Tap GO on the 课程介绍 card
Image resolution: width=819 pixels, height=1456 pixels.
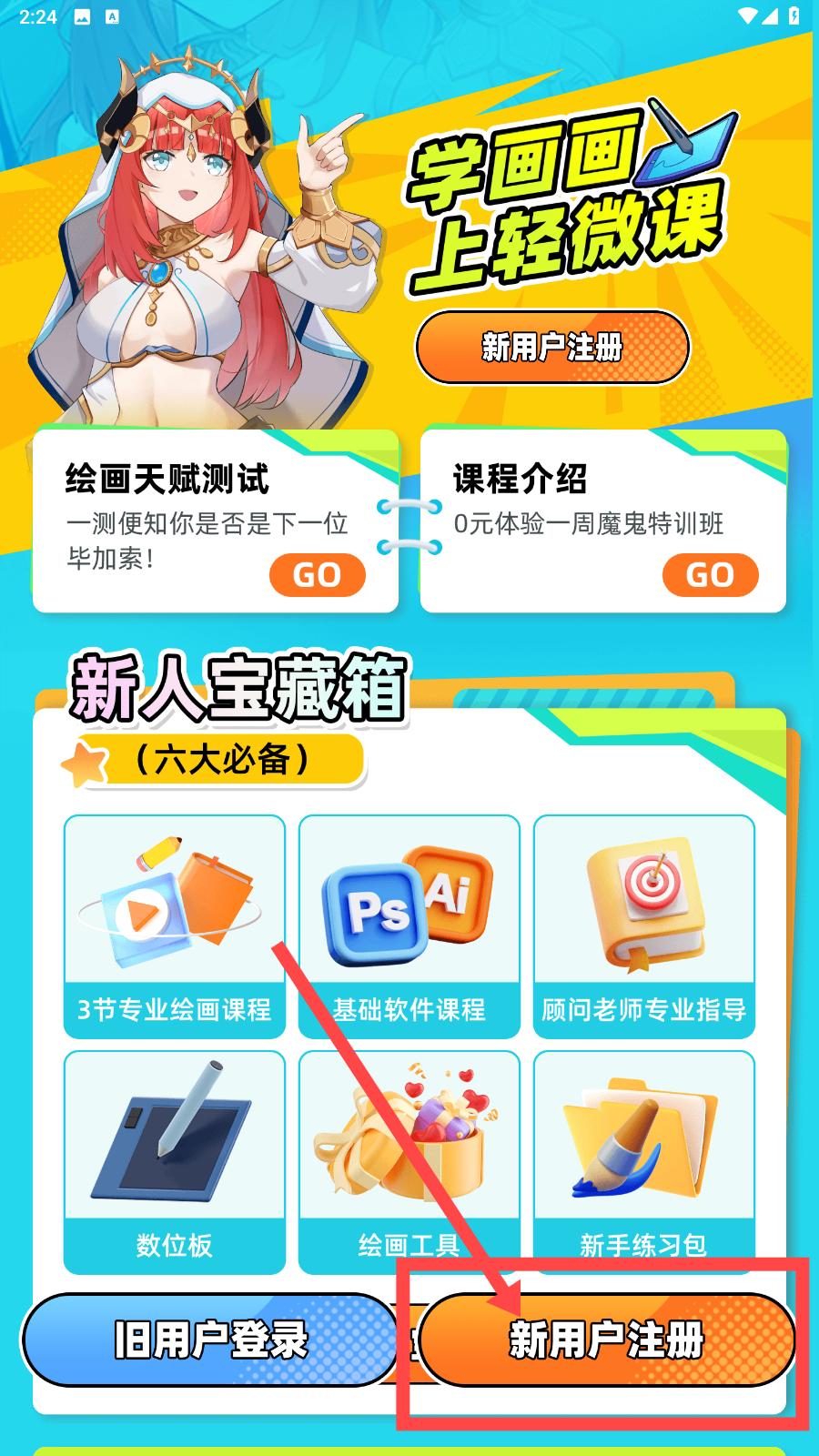click(710, 575)
